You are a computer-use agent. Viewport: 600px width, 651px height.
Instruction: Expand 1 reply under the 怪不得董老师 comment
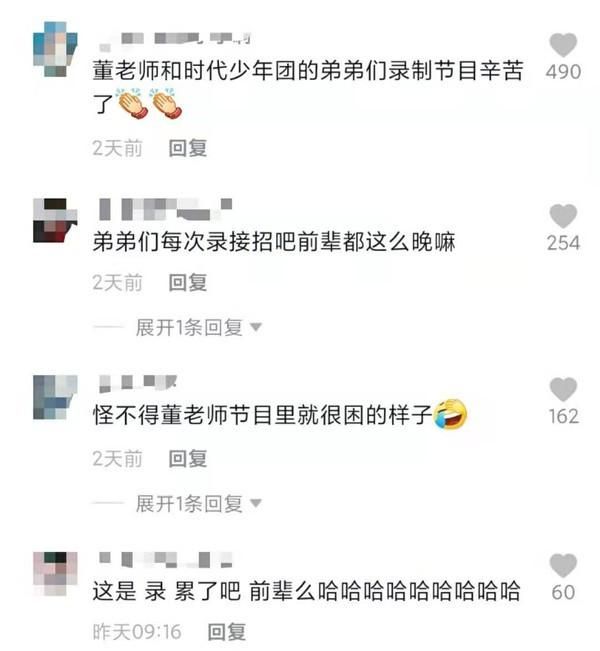click(x=198, y=503)
